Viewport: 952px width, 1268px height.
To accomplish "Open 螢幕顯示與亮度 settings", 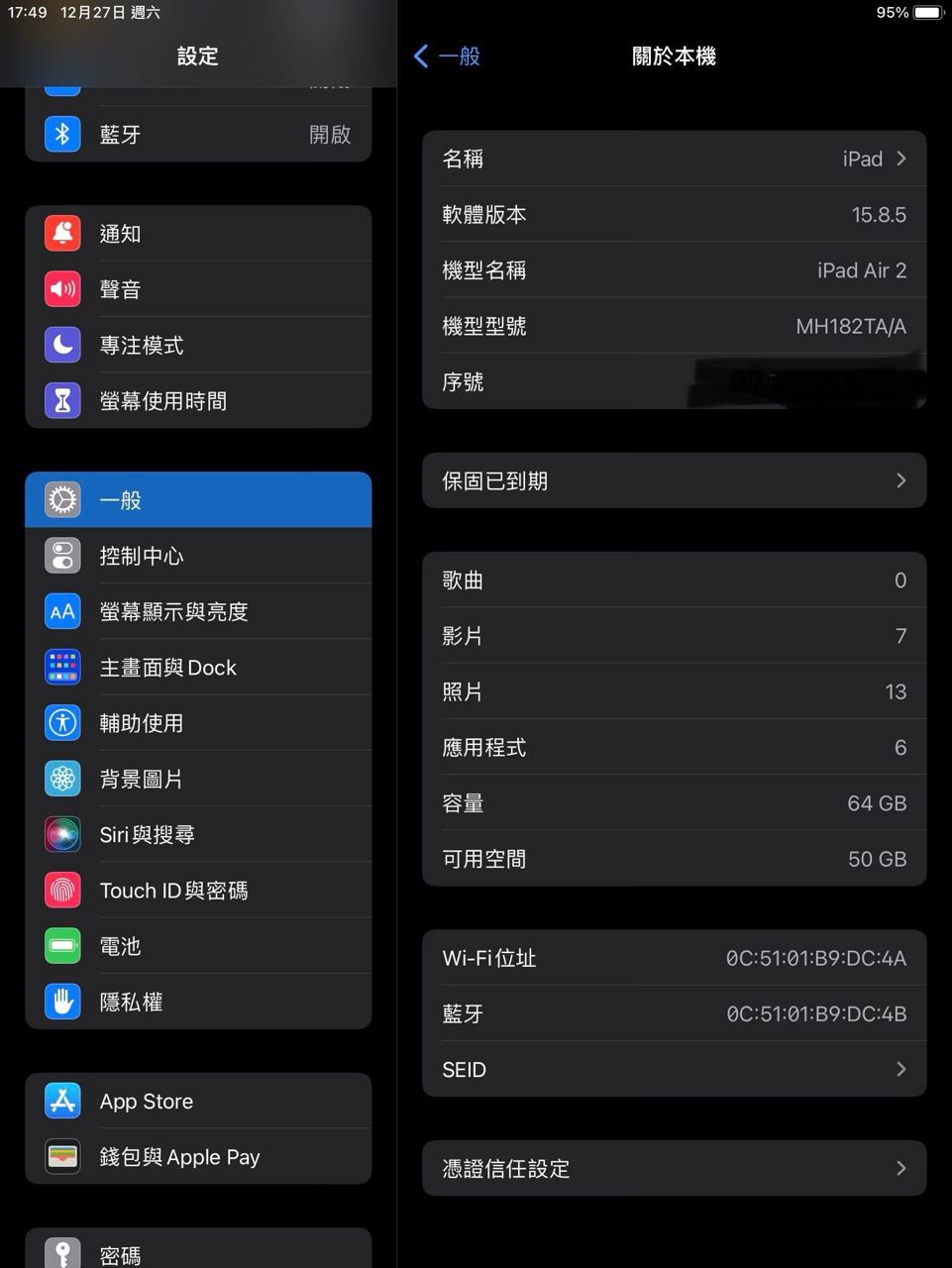I will [x=198, y=612].
